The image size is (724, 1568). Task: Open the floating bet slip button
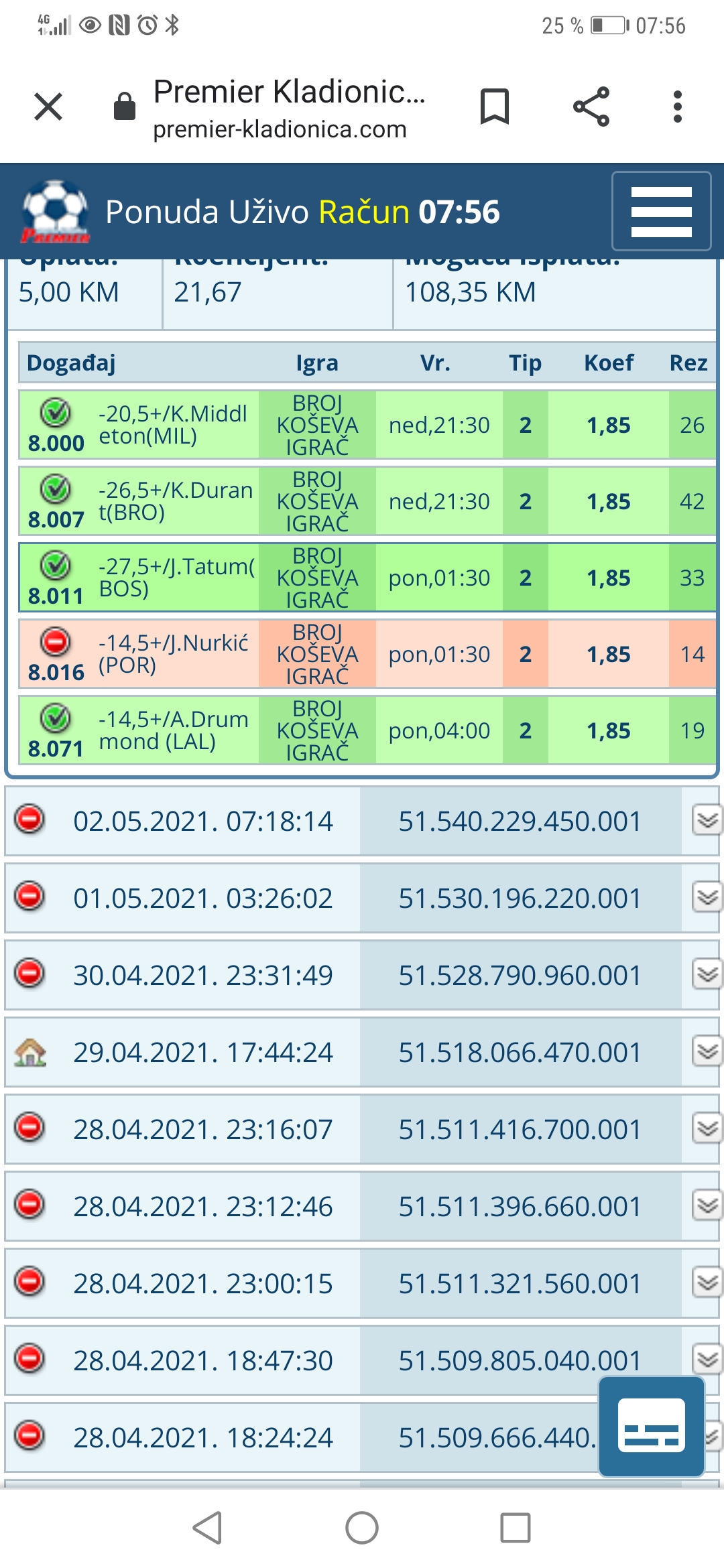click(651, 1426)
